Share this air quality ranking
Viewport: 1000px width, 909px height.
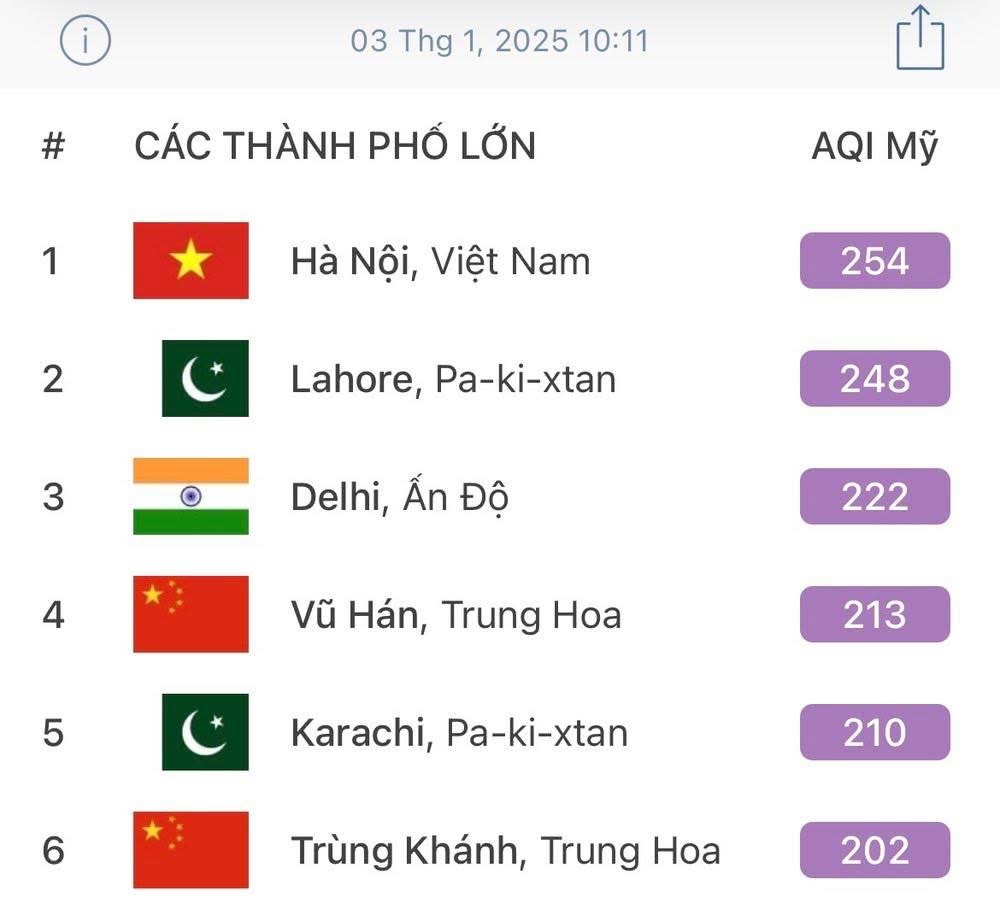(x=920, y=40)
